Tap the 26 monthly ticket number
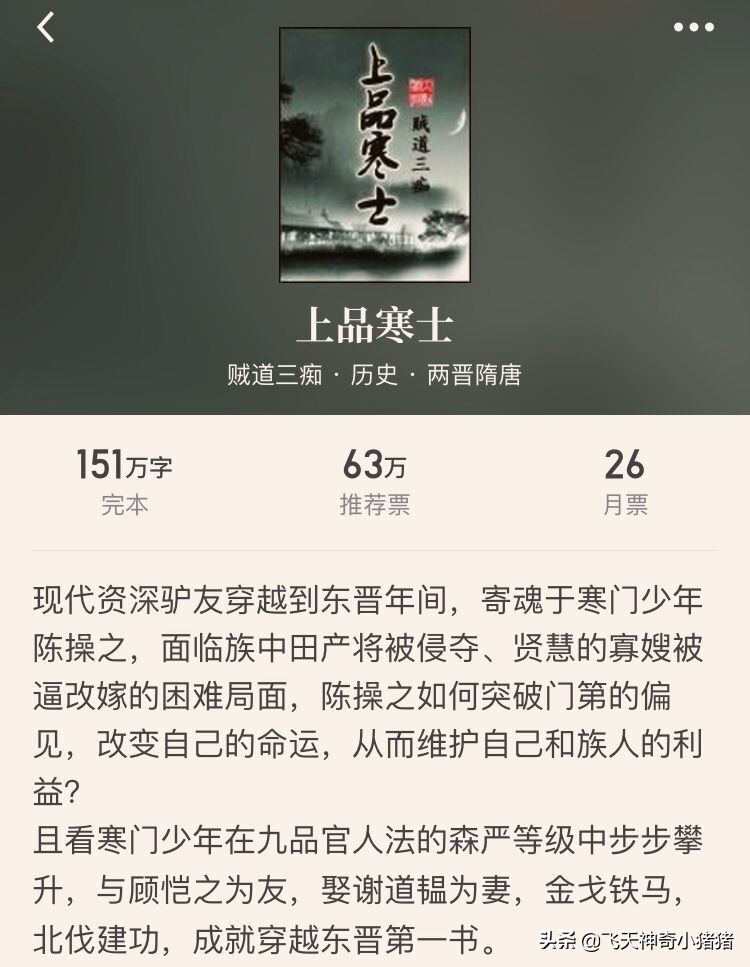The width and height of the screenshot is (750, 967). click(x=624, y=465)
